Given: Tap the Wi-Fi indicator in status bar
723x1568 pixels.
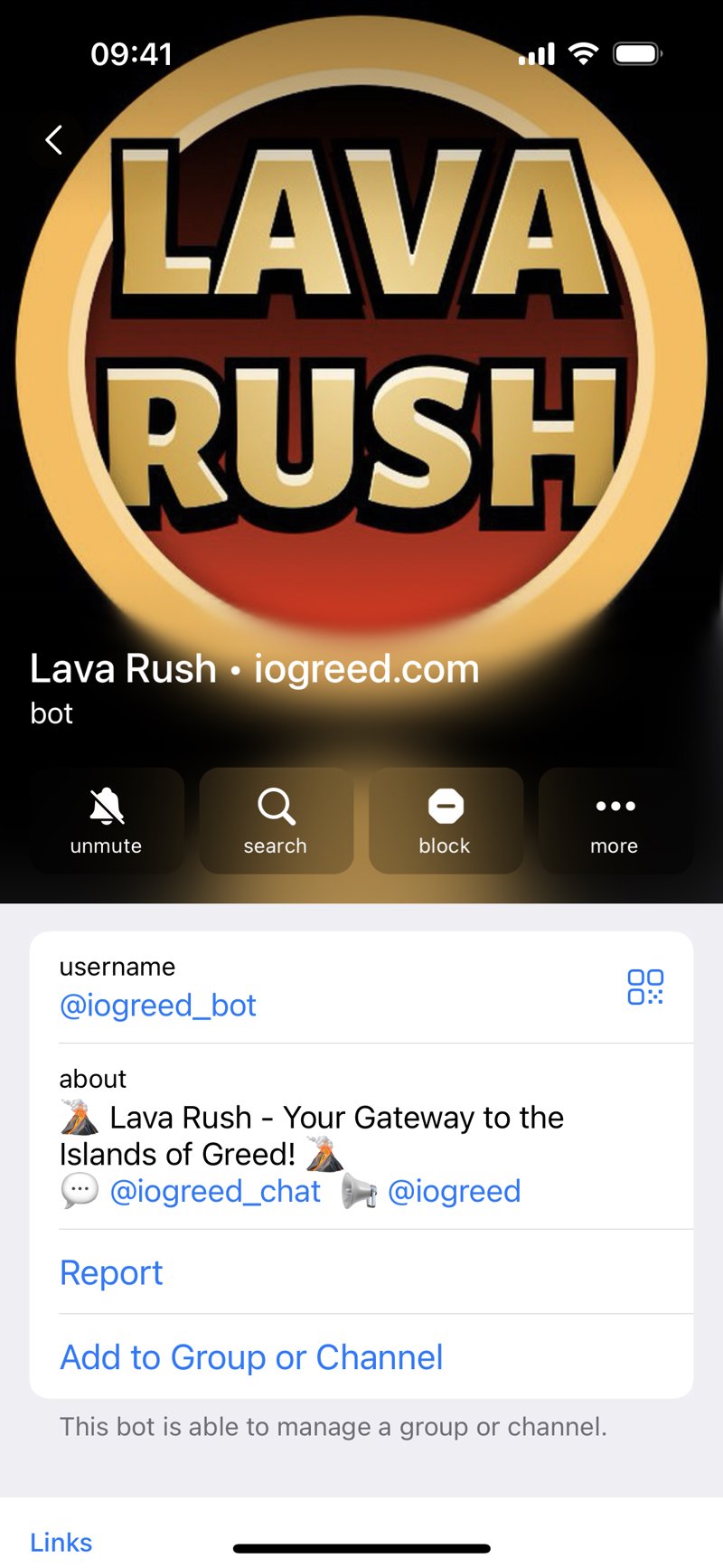Looking at the screenshot, I should coord(583,53).
